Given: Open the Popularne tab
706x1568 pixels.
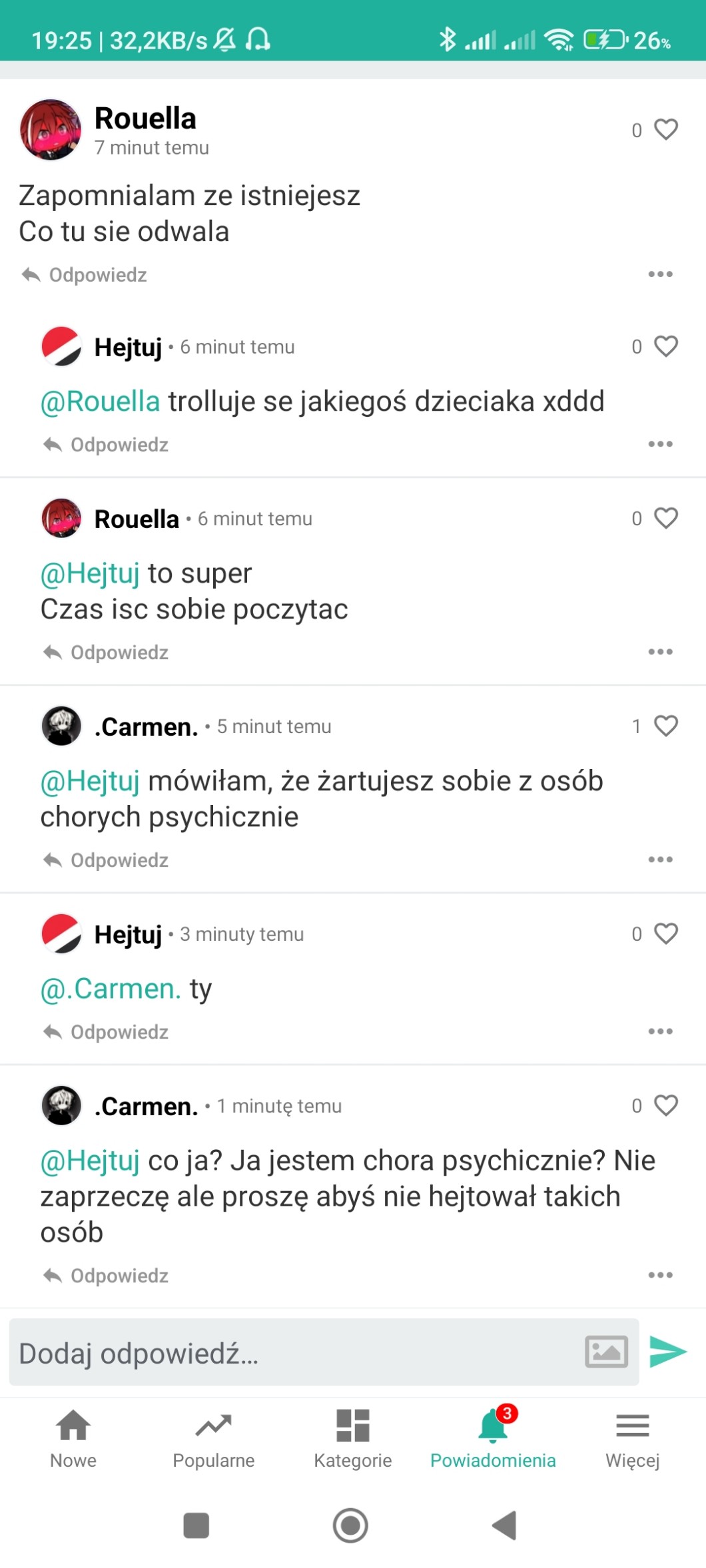Looking at the screenshot, I should (x=213, y=1439).
